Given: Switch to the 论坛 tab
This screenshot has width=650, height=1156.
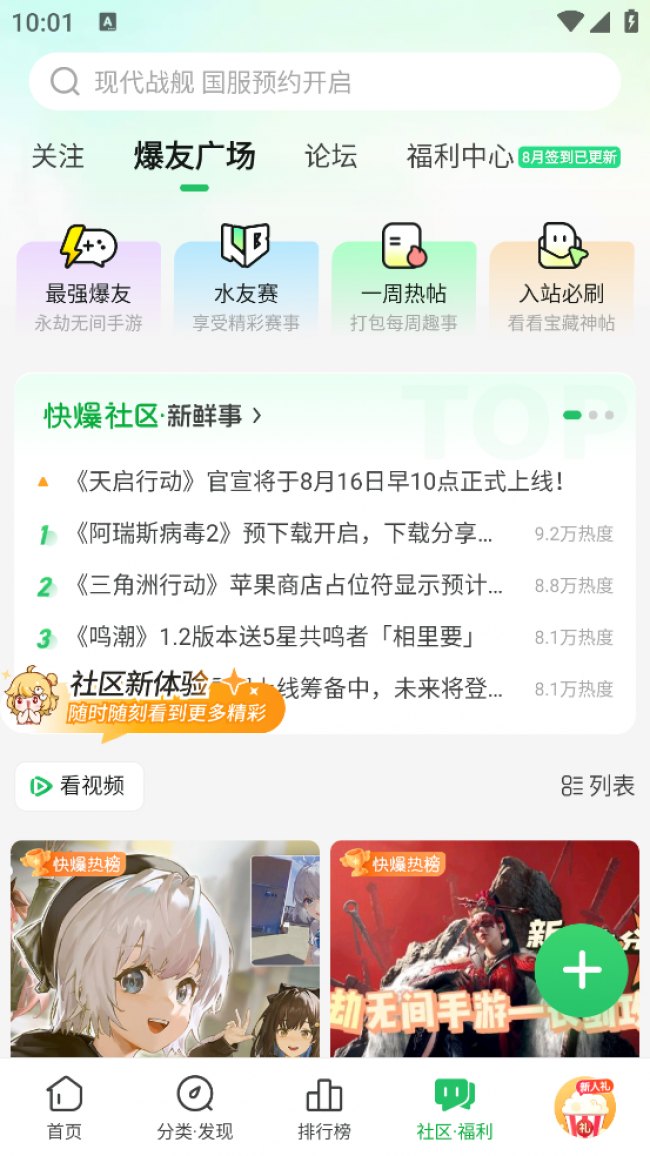Looking at the screenshot, I should (331, 156).
